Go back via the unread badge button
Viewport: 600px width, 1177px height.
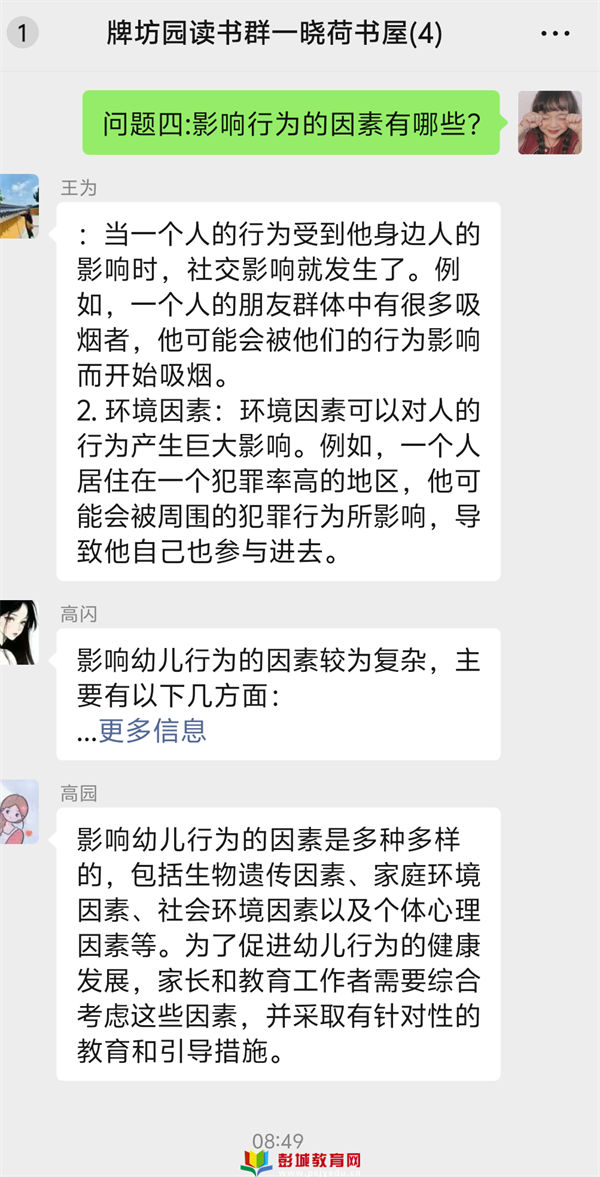[x=22, y=33]
